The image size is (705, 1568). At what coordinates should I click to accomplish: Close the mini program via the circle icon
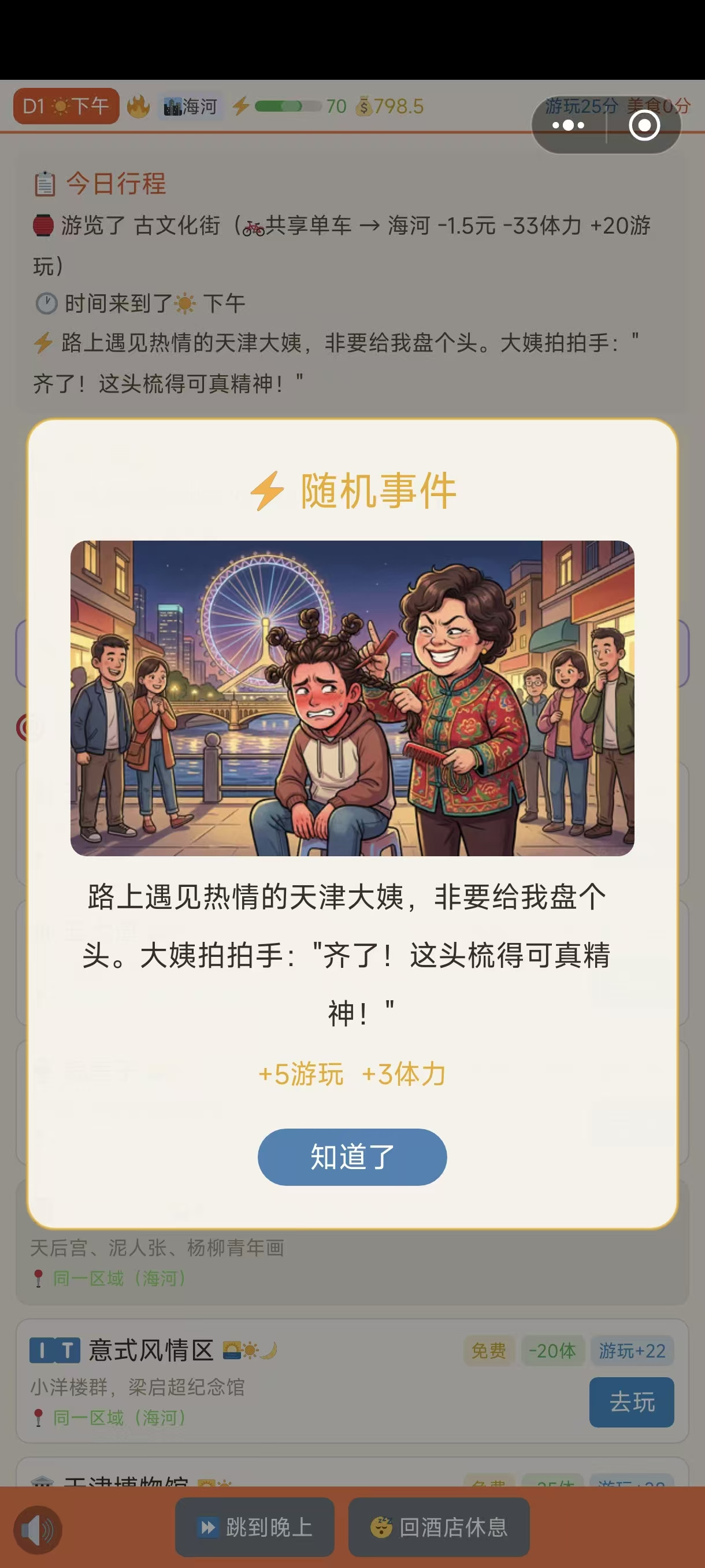pyautogui.click(x=644, y=126)
